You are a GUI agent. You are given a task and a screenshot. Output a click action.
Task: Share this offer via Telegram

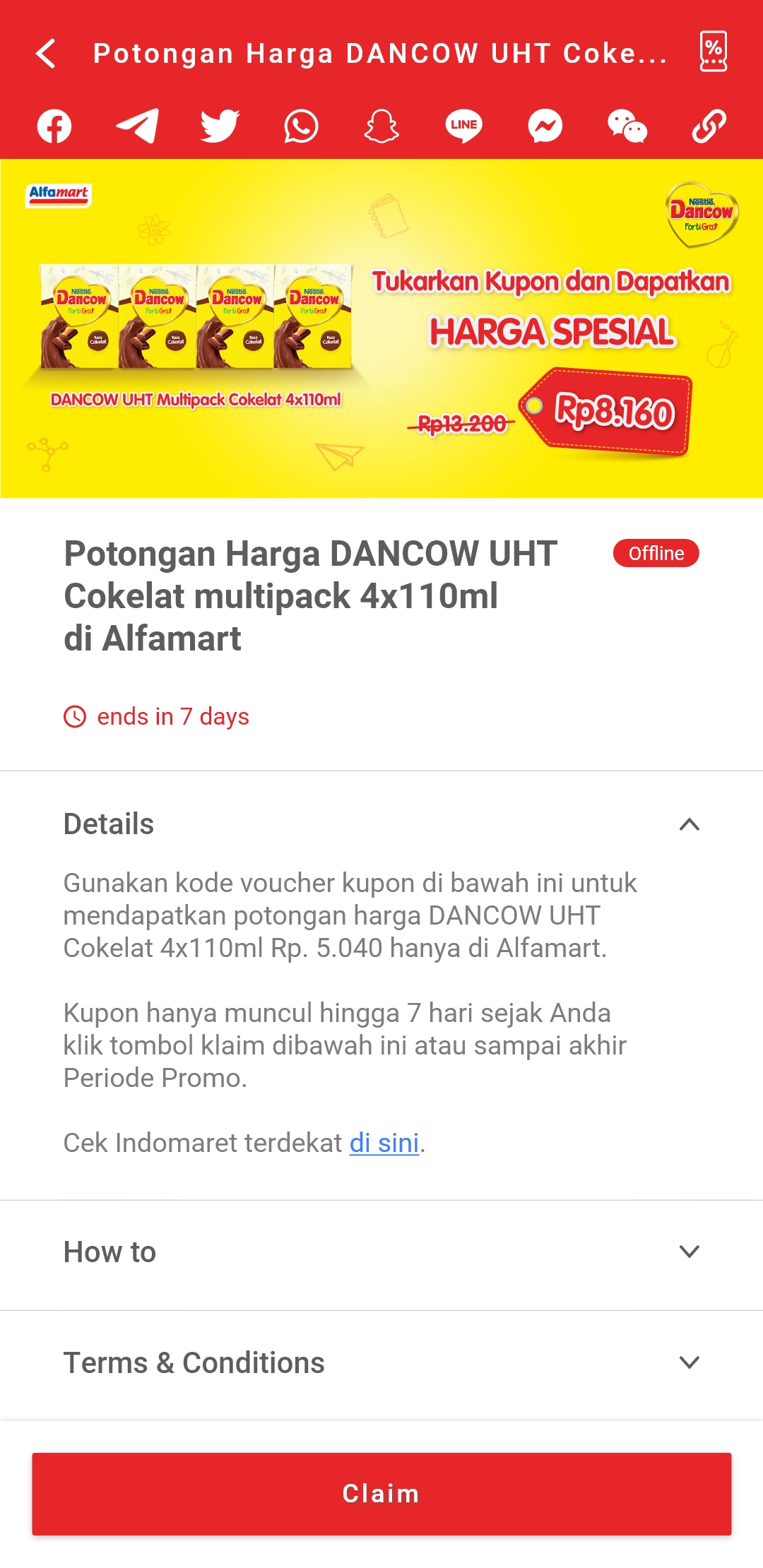point(137,126)
